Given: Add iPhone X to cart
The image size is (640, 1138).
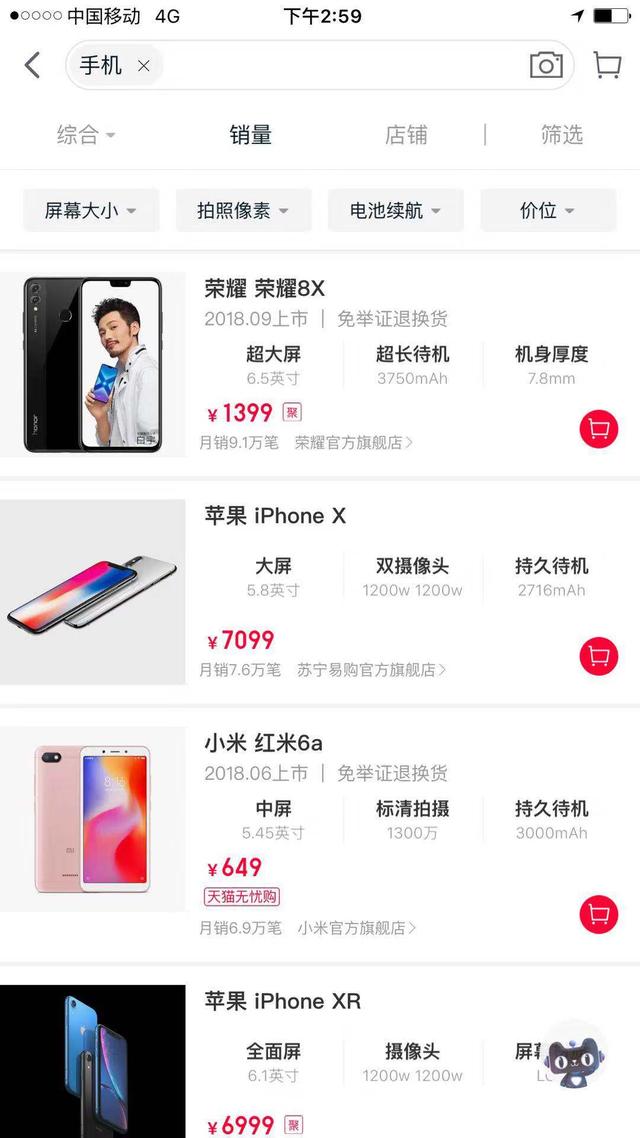Looking at the screenshot, I should (x=598, y=656).
